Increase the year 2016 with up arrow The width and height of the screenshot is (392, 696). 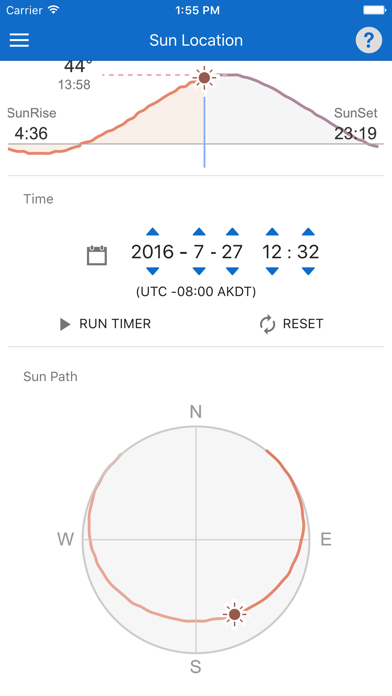pos(153,232)
